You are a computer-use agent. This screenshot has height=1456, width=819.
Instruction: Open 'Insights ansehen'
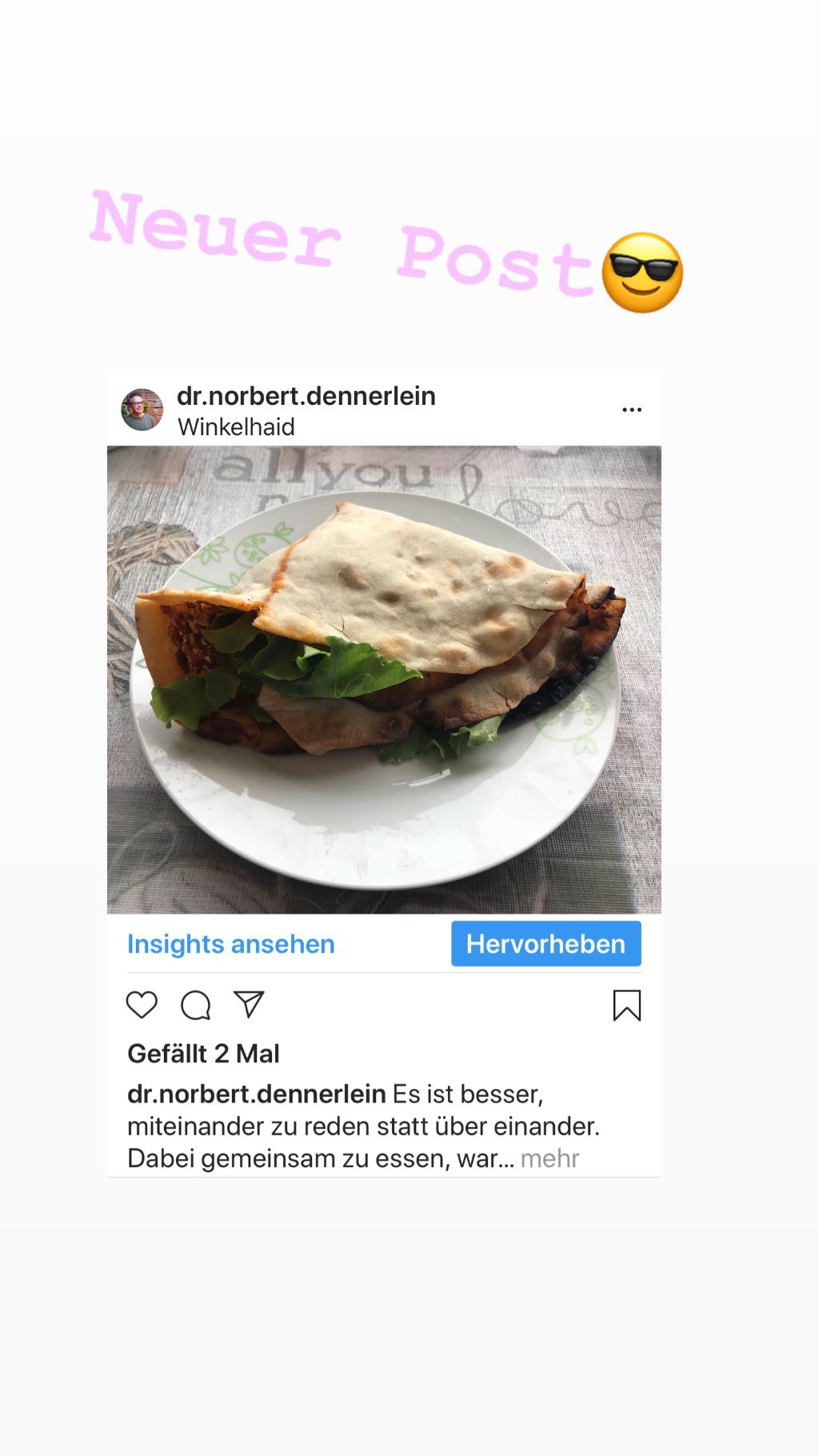231,944
